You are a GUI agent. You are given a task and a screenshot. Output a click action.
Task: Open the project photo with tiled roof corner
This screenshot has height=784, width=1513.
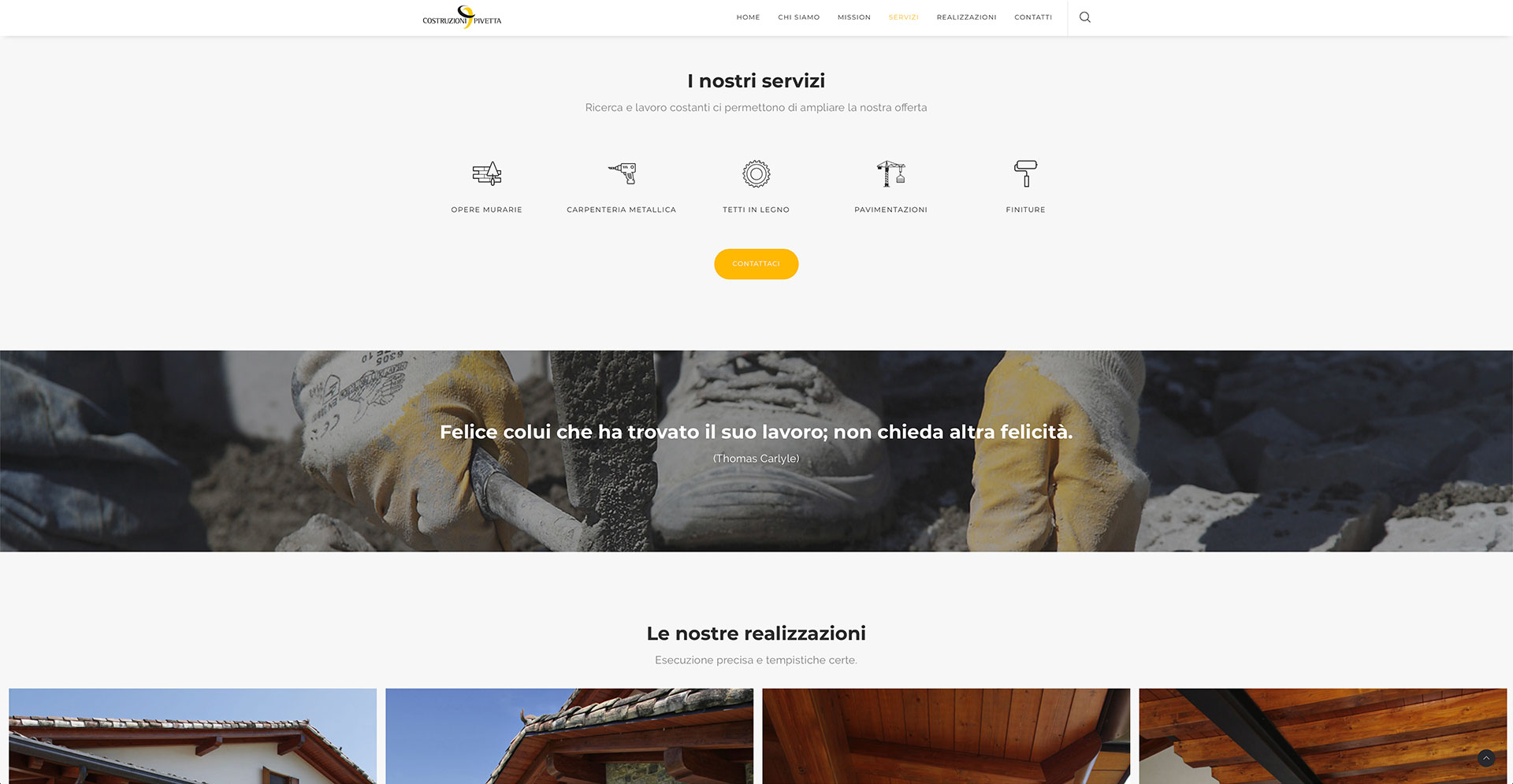(569, 736)
